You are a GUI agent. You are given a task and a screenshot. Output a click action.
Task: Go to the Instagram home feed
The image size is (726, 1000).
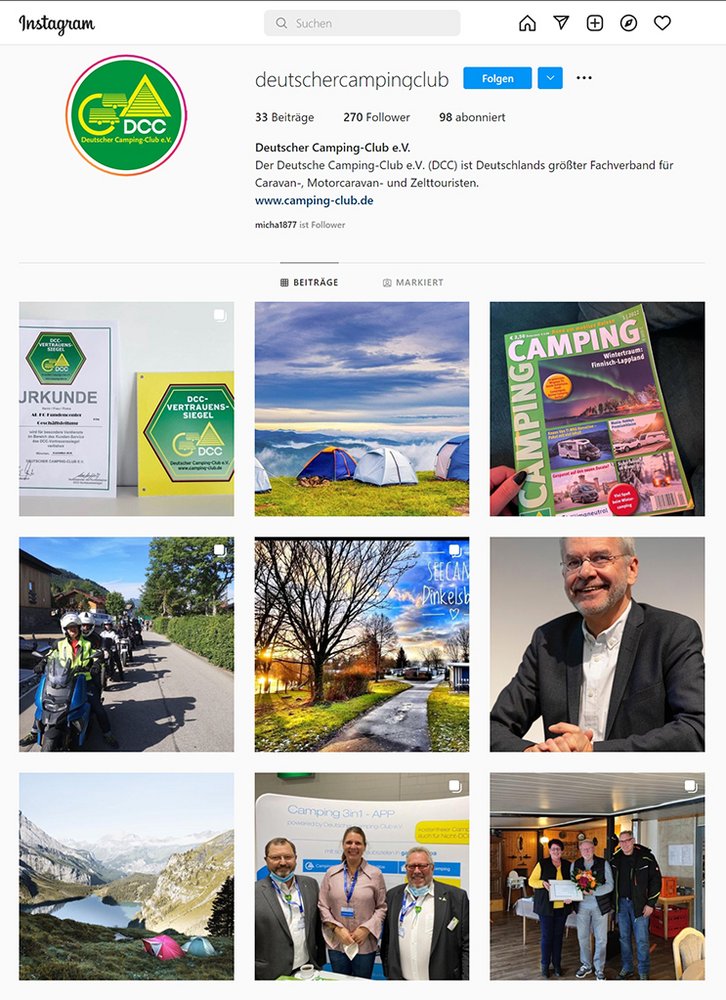pos(527,23)
